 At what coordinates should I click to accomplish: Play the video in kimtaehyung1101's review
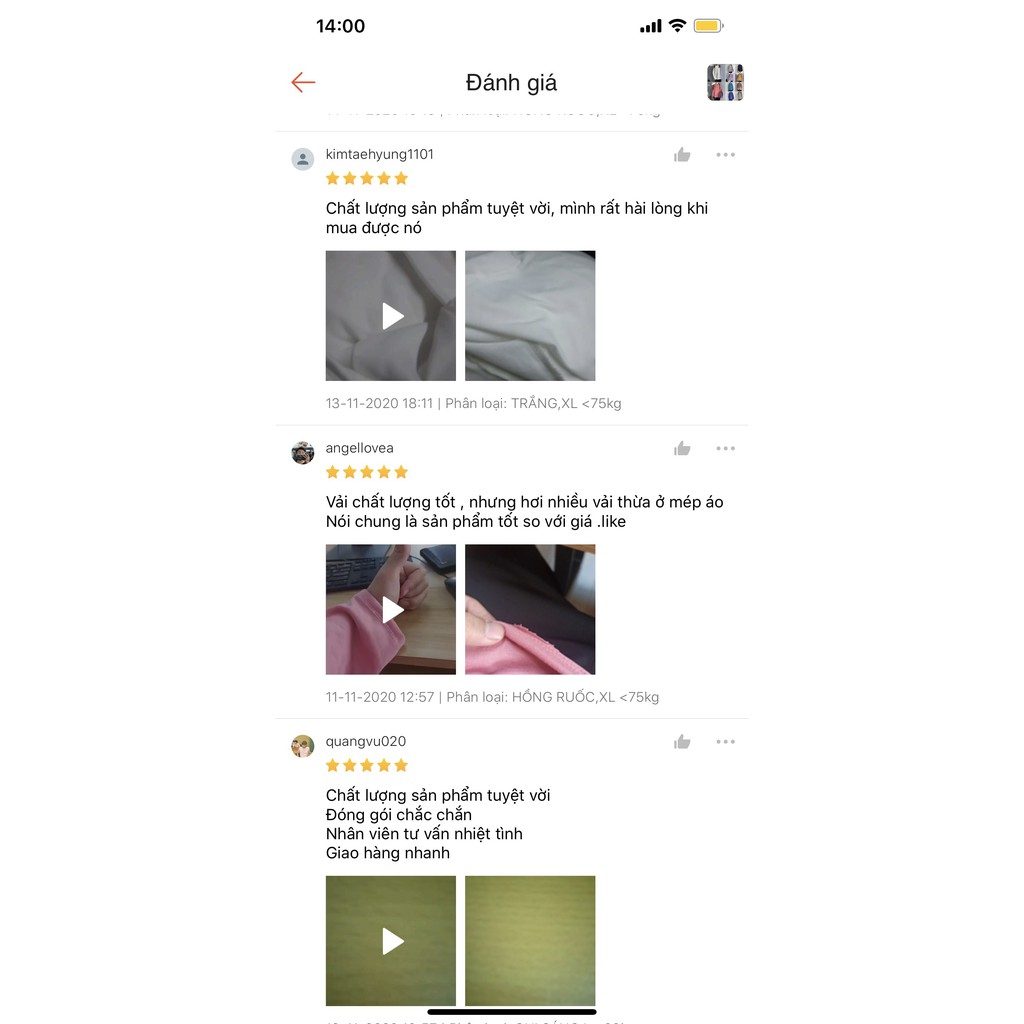[391, 316]
